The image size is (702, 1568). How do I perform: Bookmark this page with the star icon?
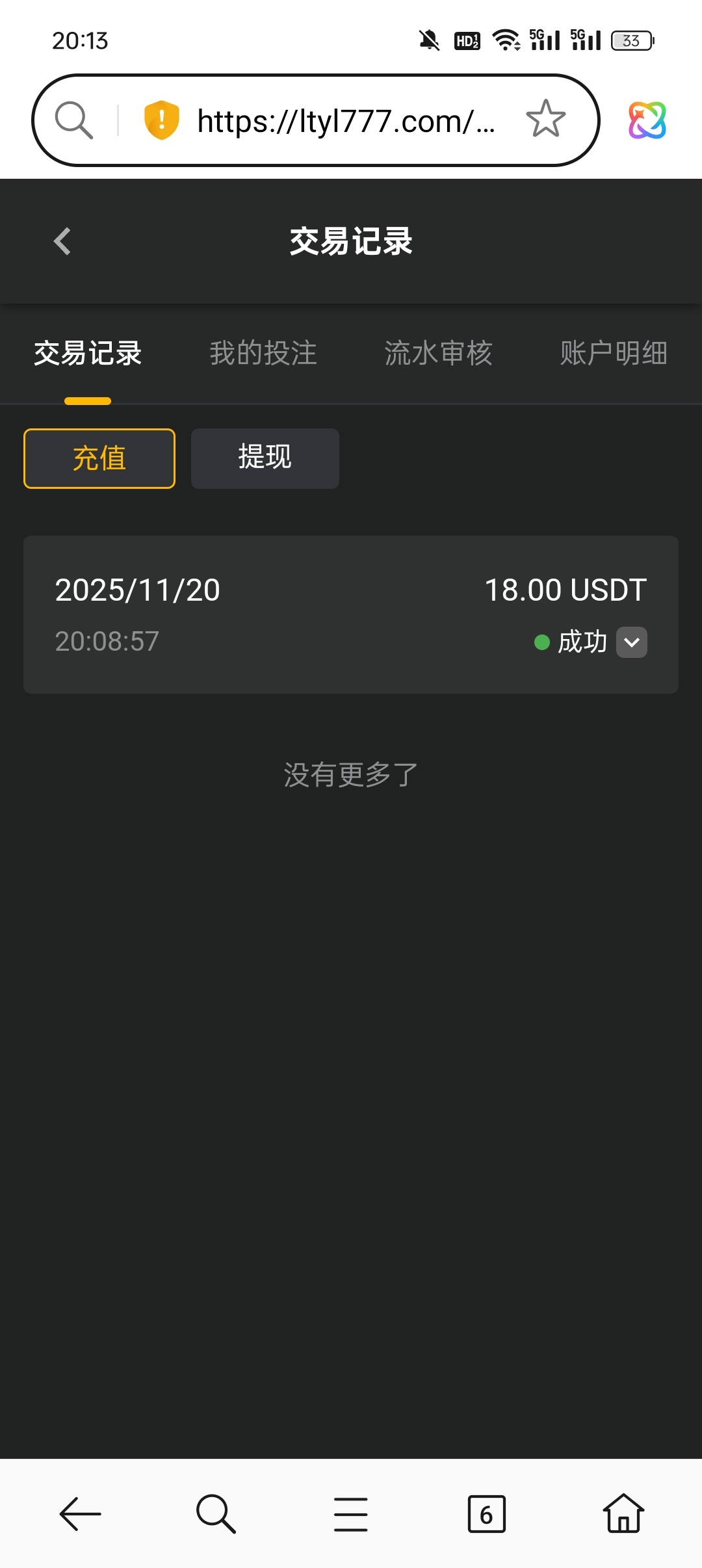point(545,120)
